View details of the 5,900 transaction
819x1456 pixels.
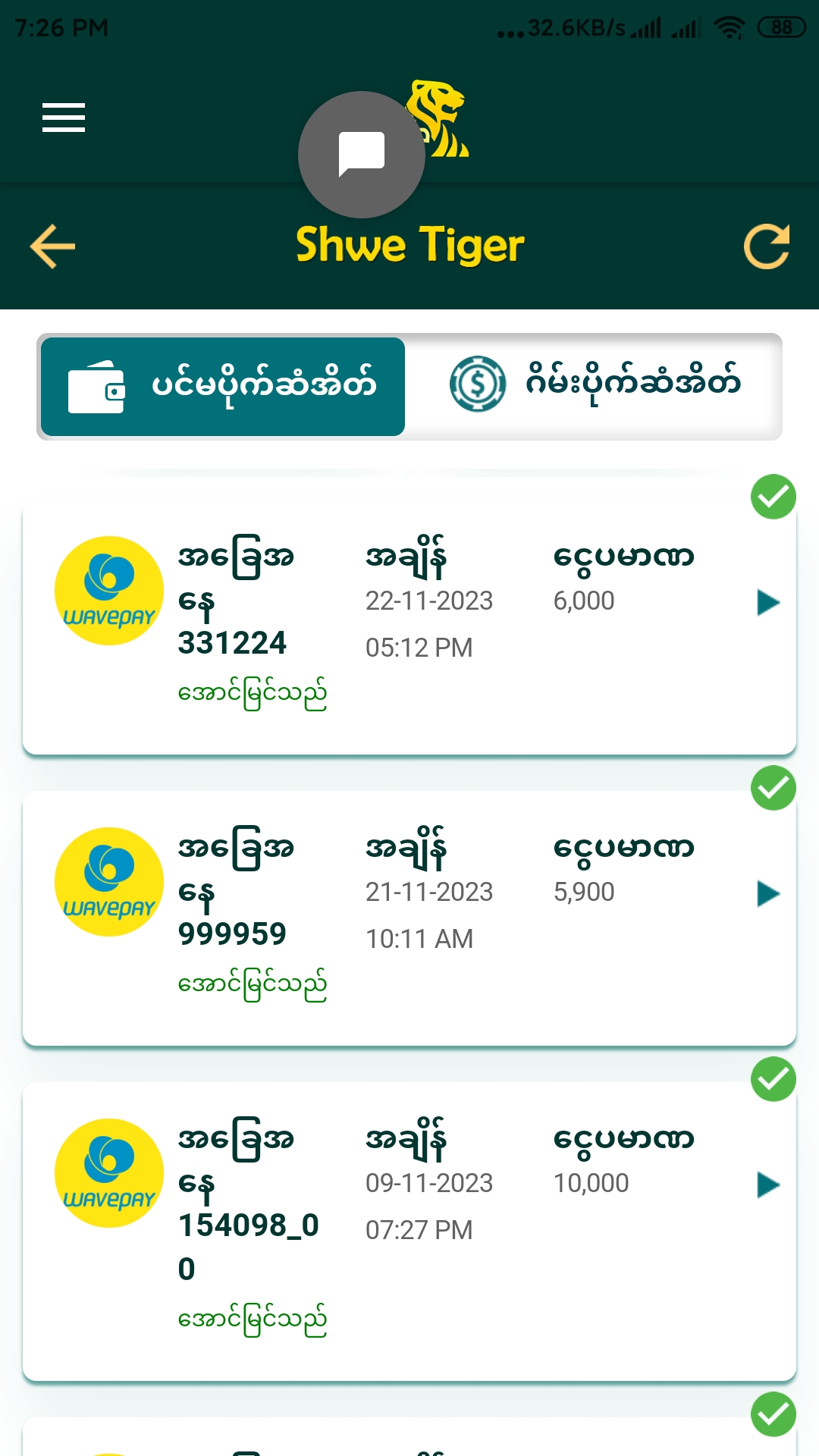point(768,894)
